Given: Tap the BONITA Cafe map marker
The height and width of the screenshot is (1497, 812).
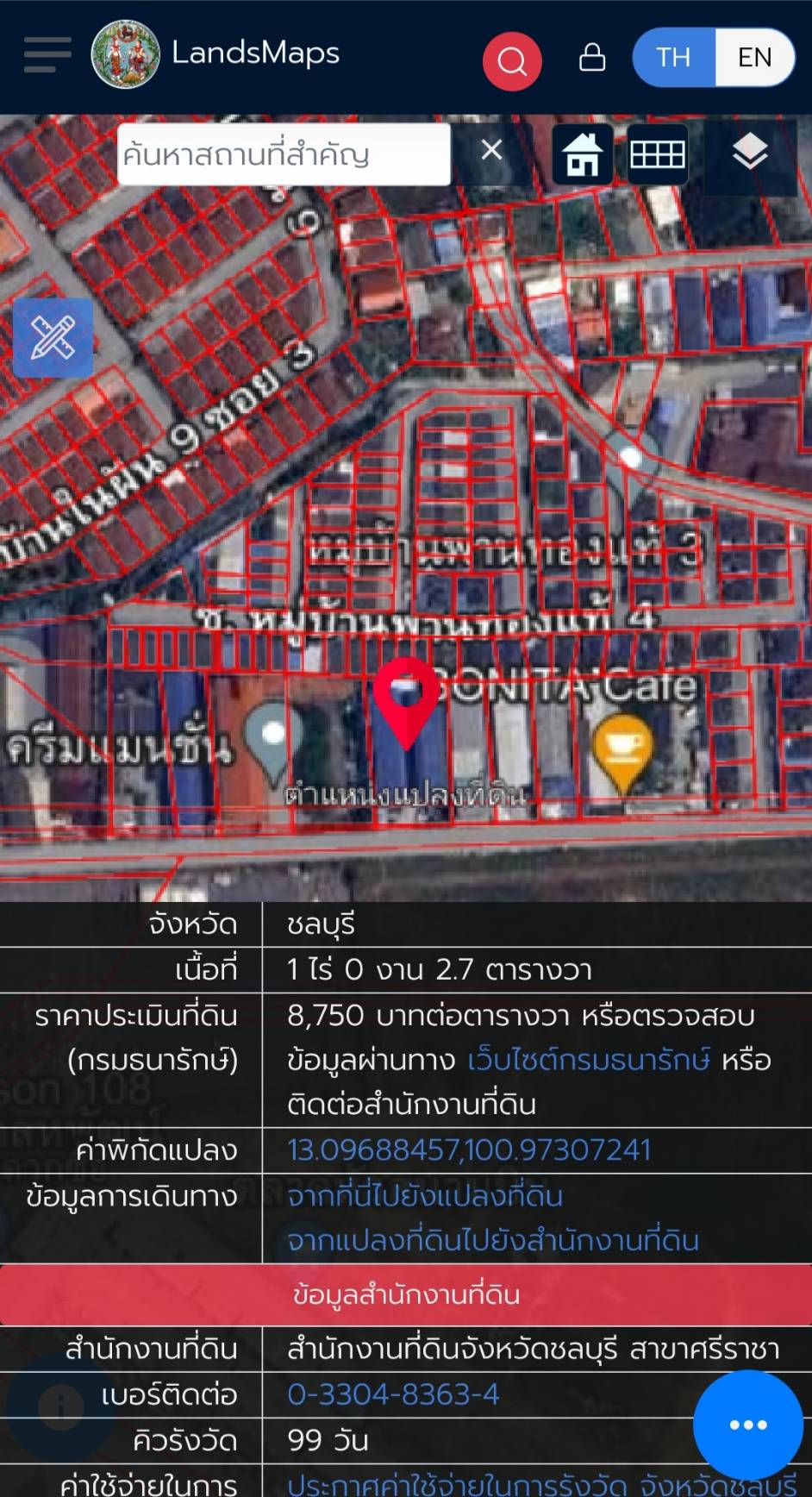Looking at the screenshot, I should pyautogui.click(x=622, y=748).
